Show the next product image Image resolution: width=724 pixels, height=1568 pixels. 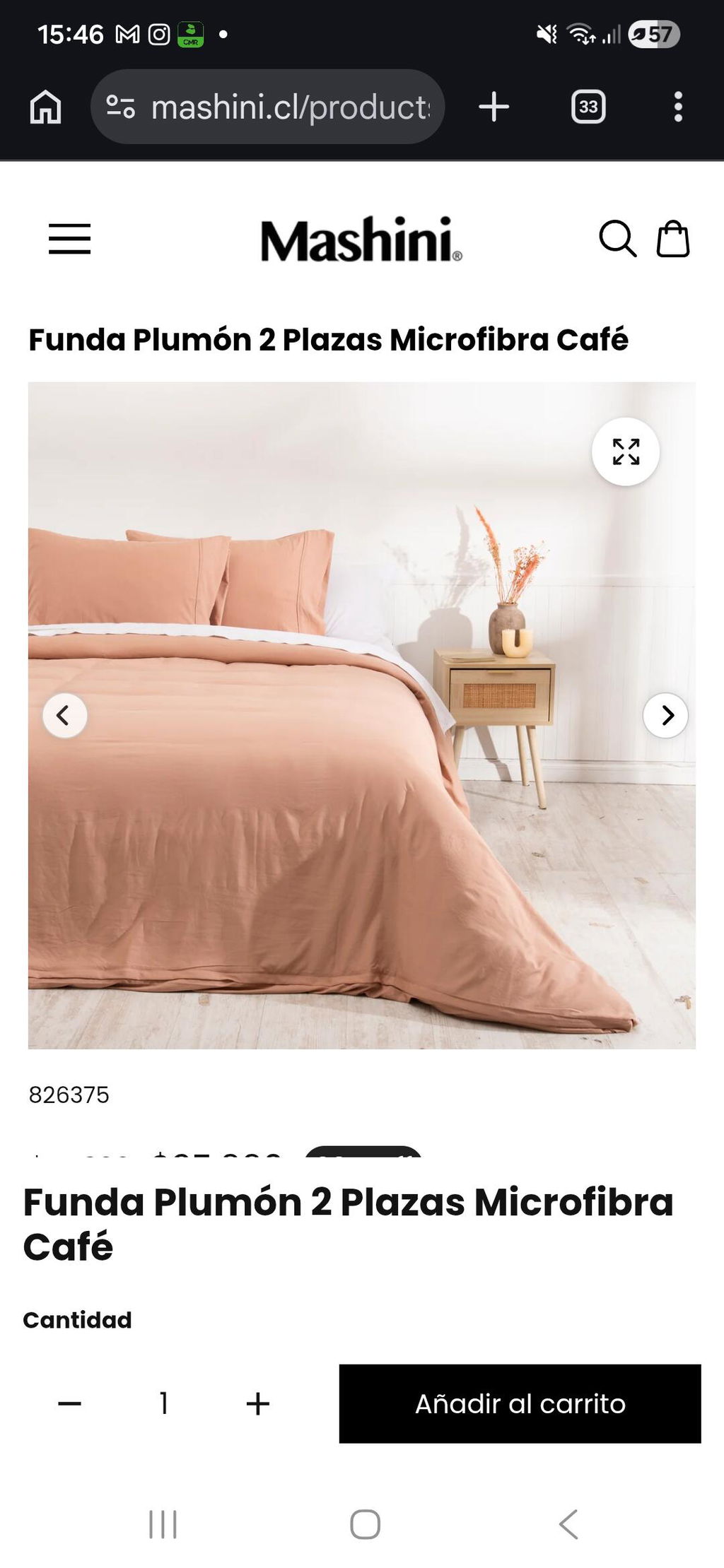click(x=665, y=715)
